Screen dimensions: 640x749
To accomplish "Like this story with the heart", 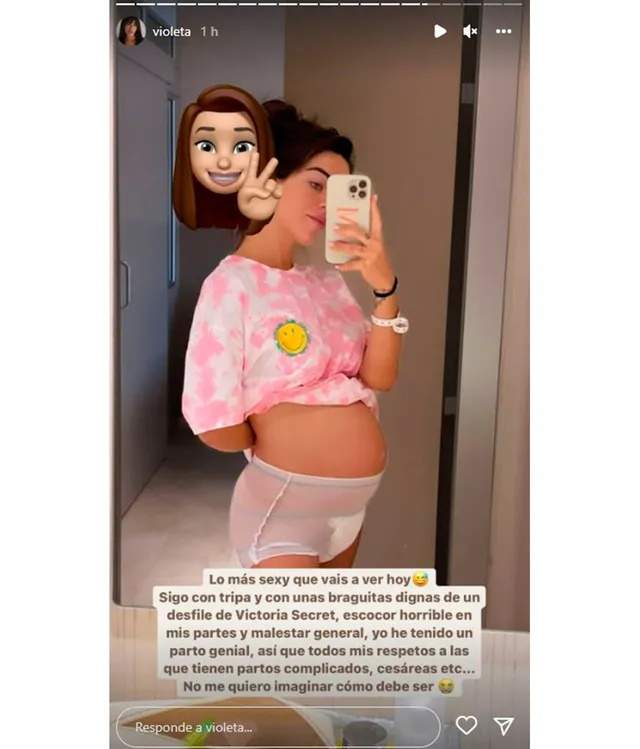I will tap(466, 725).
